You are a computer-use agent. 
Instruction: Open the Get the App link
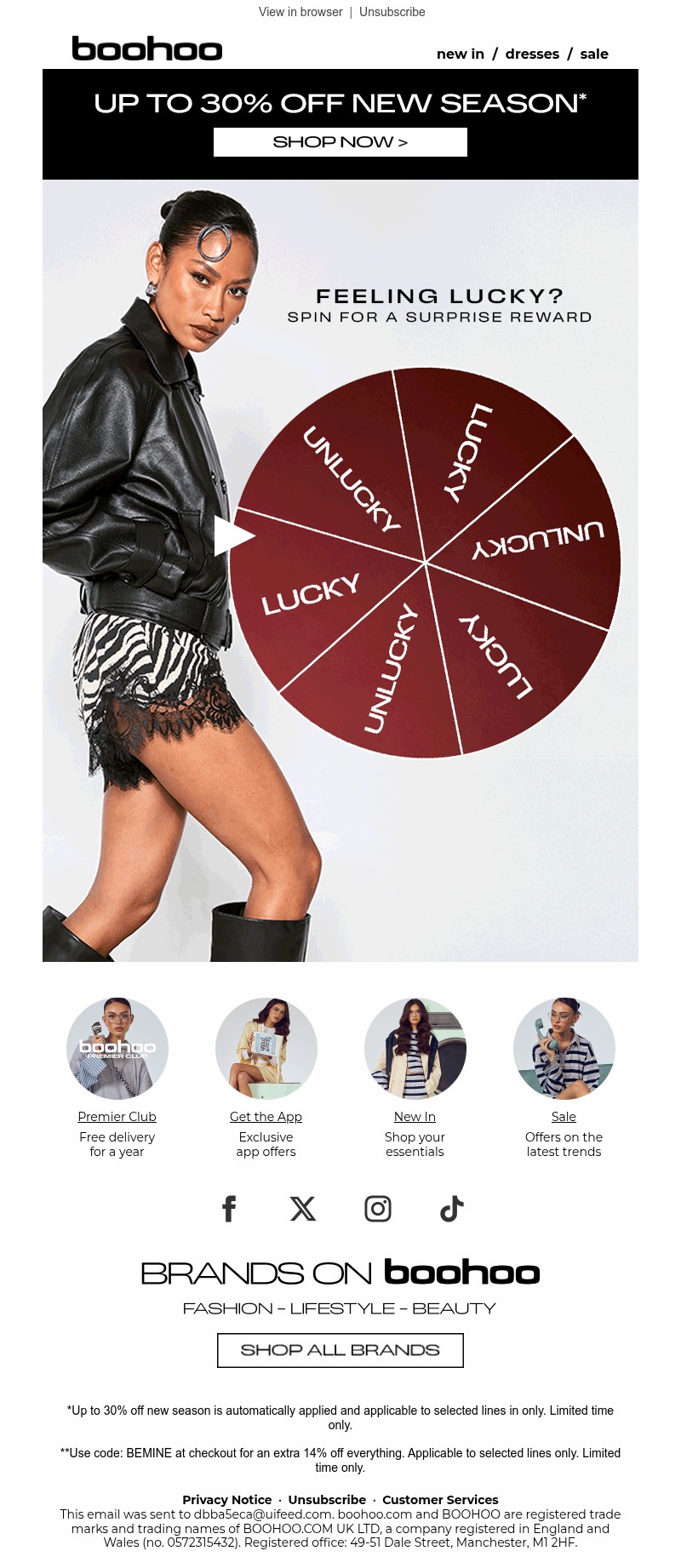pos(266,1117)
